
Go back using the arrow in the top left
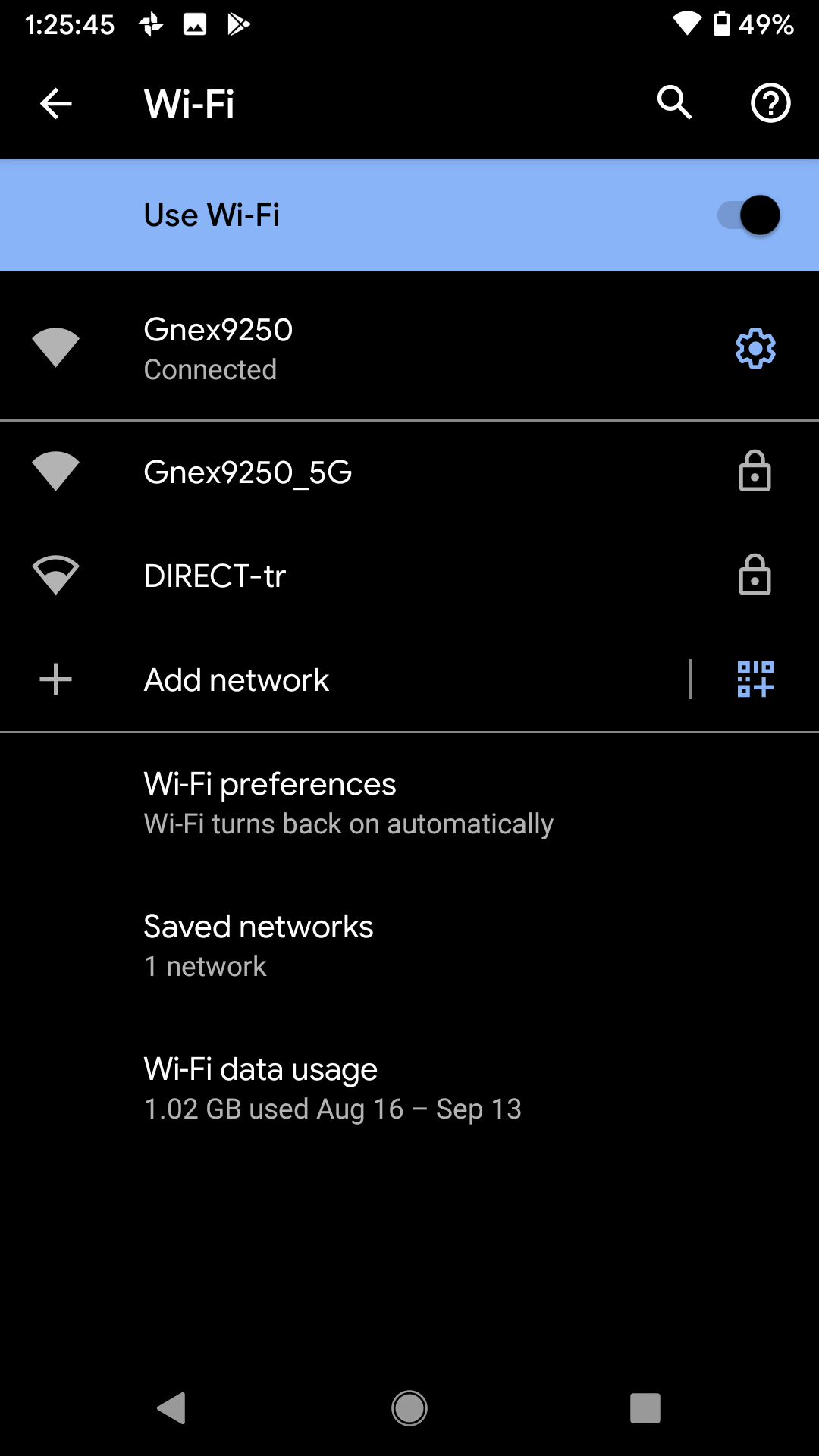[55, 104]
